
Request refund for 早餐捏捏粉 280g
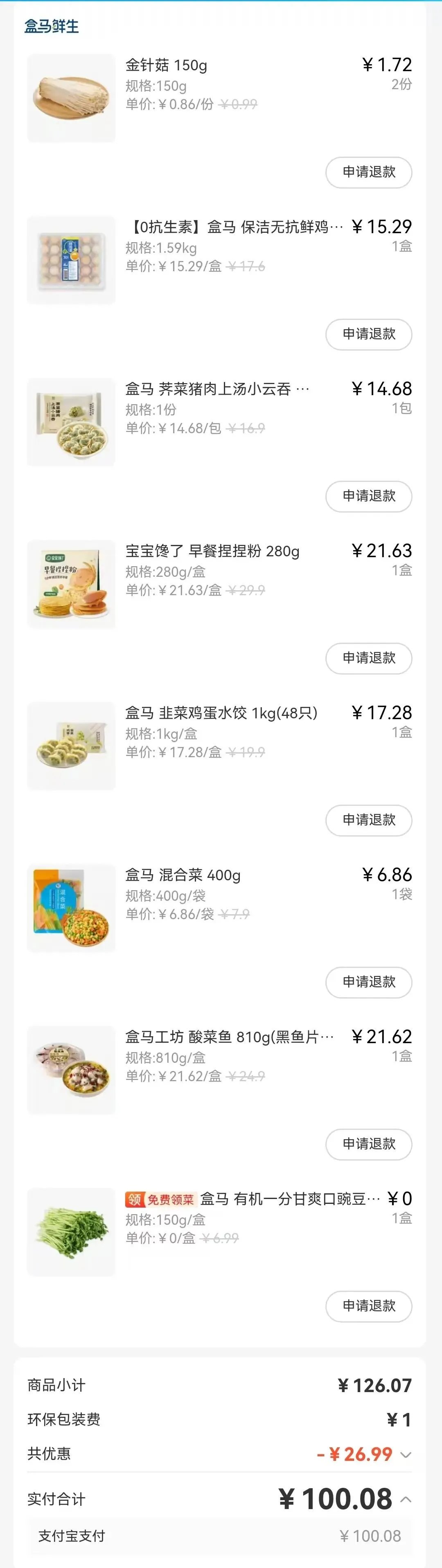(368, 658)
